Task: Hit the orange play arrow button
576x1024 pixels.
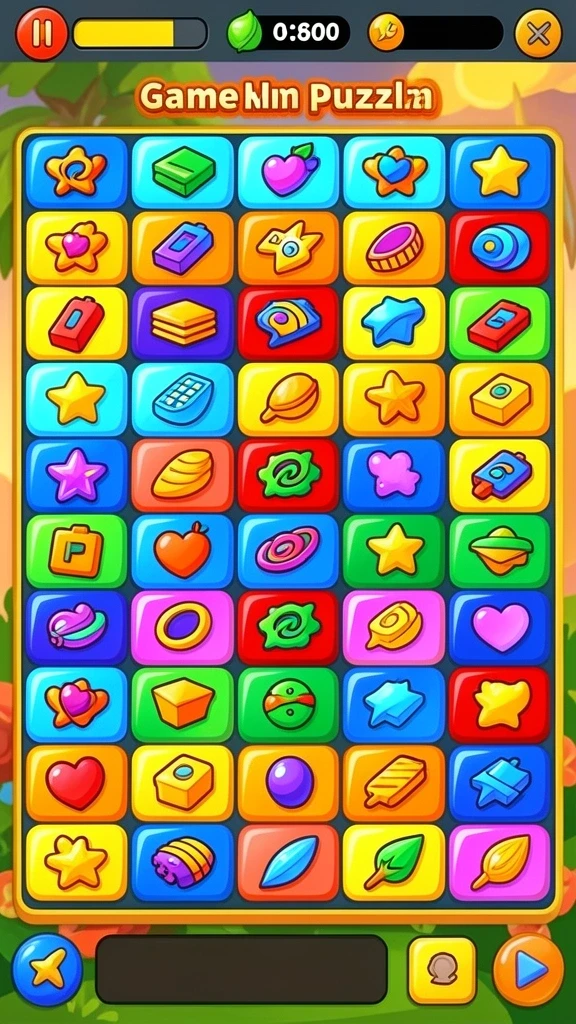Action: click(528, 969)
